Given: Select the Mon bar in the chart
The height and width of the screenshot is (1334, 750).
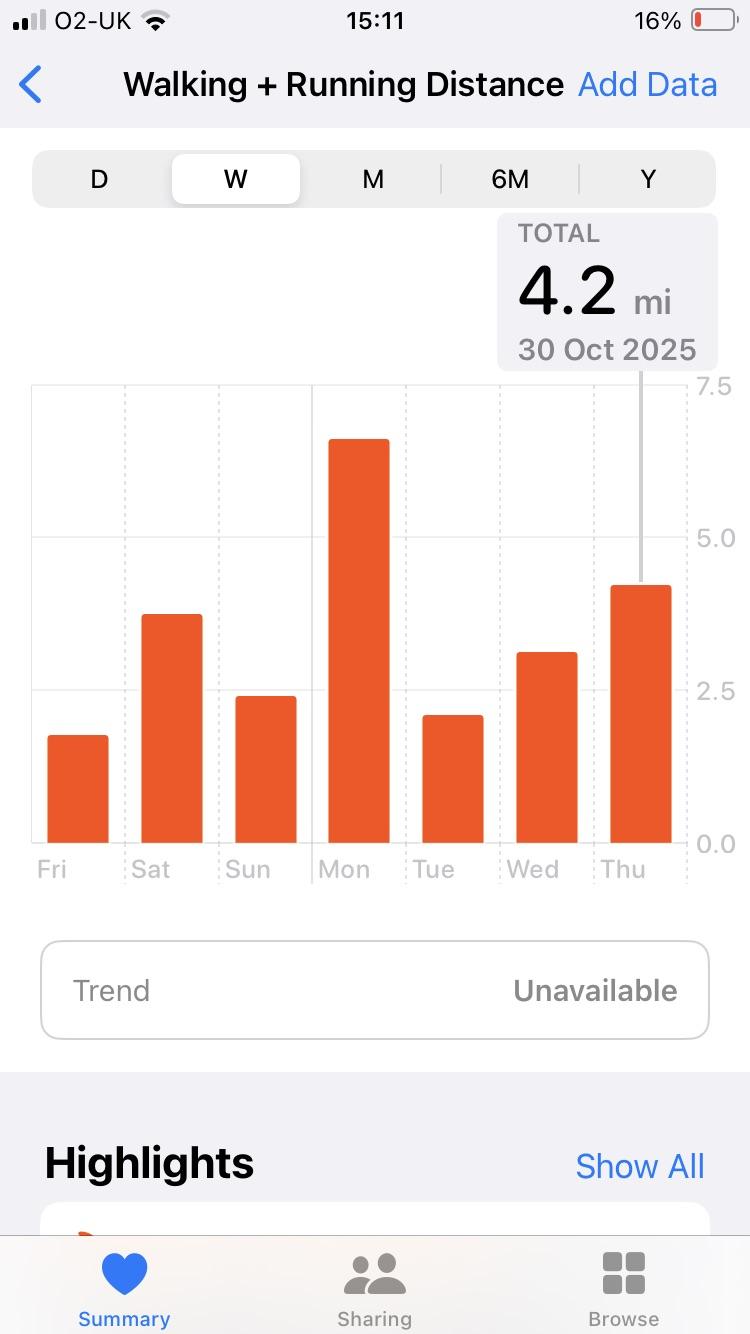Looking at the screenshot, I should 359,640.
